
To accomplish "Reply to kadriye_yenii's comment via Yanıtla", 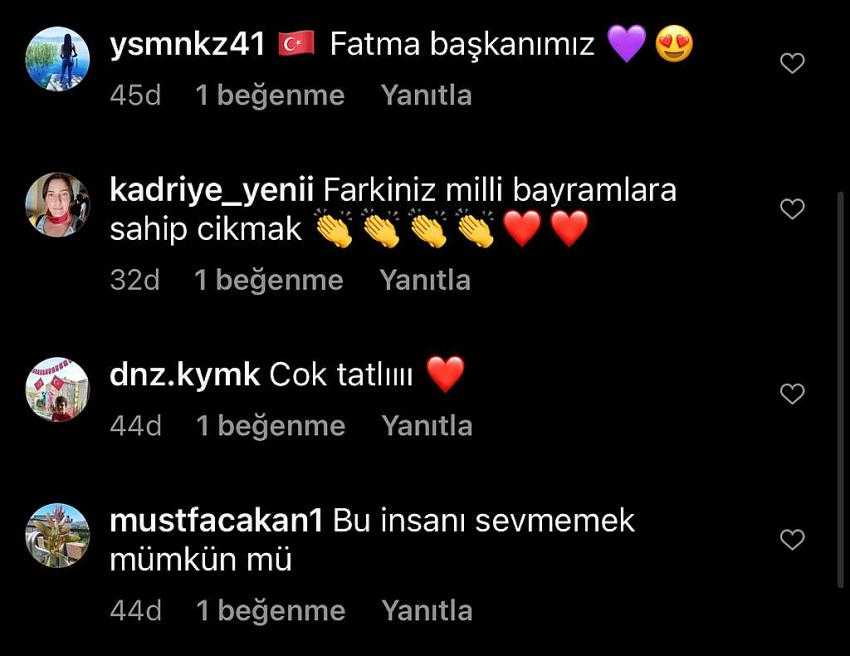I will (x=425, y=281).
